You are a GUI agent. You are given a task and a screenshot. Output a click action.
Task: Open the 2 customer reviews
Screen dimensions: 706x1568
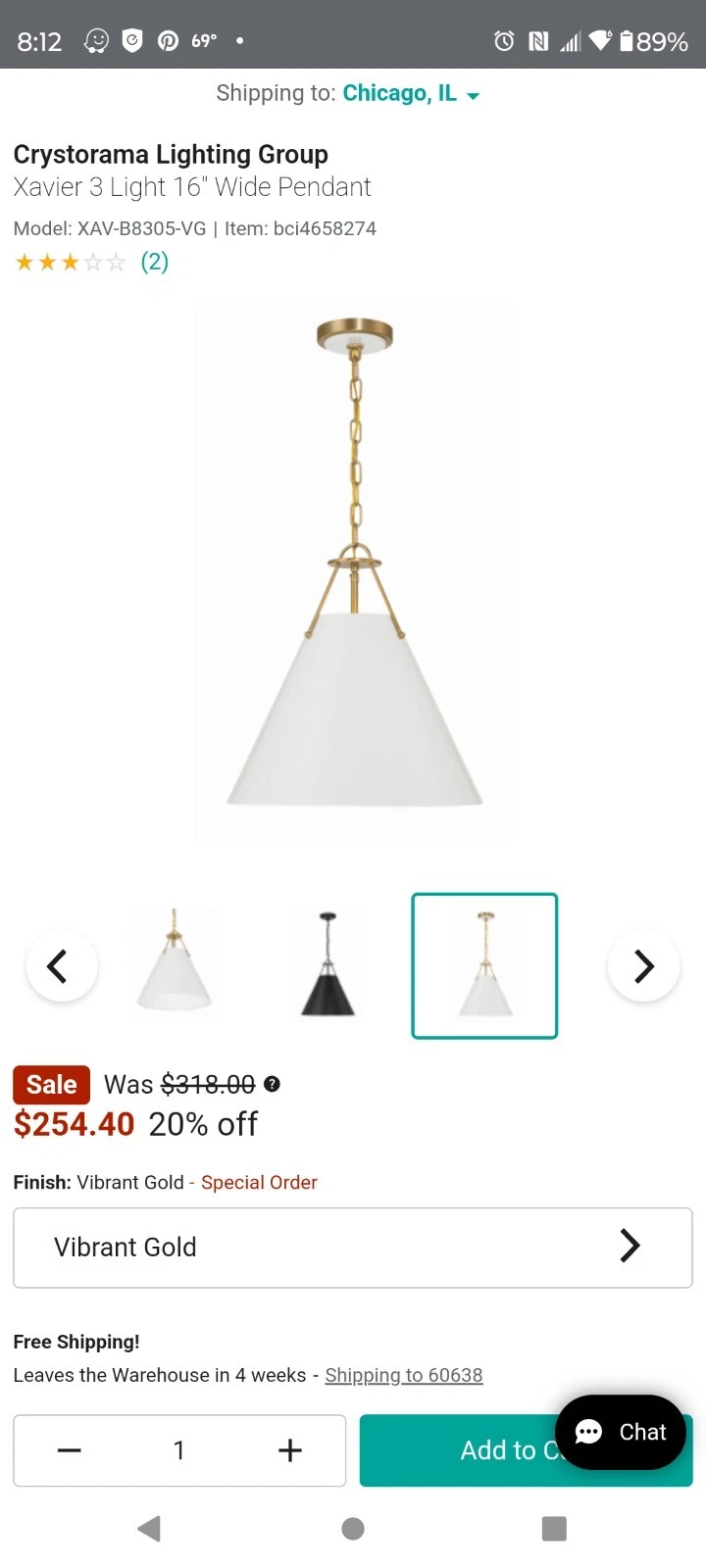point(154,262)
